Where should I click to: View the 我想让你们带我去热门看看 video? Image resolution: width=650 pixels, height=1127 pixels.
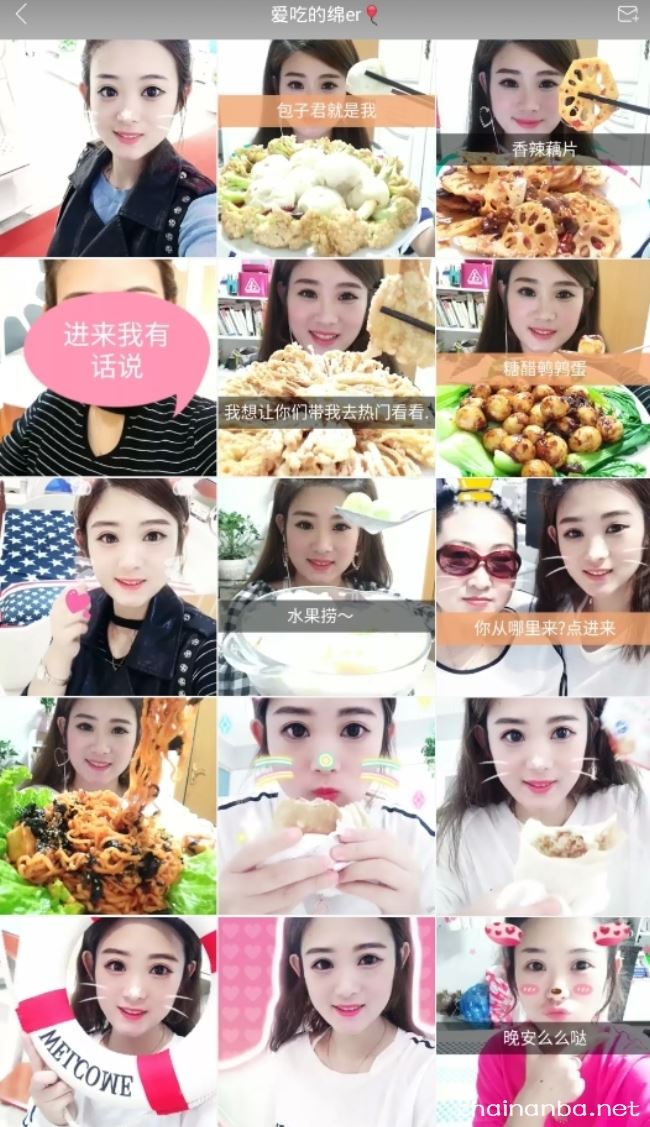click(326, 367)
